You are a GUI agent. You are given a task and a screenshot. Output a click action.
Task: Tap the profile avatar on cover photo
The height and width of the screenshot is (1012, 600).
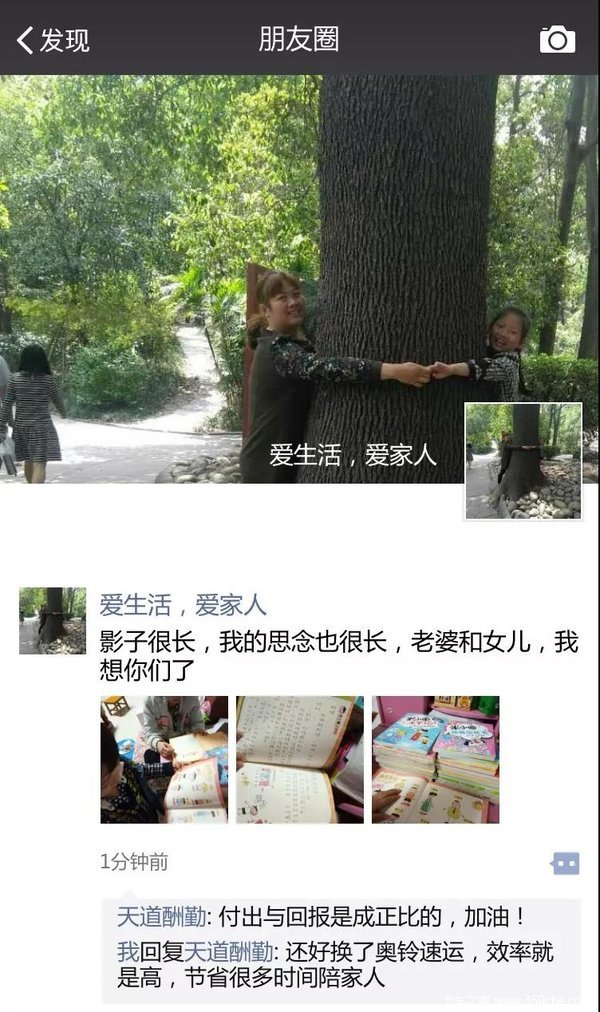523,461
